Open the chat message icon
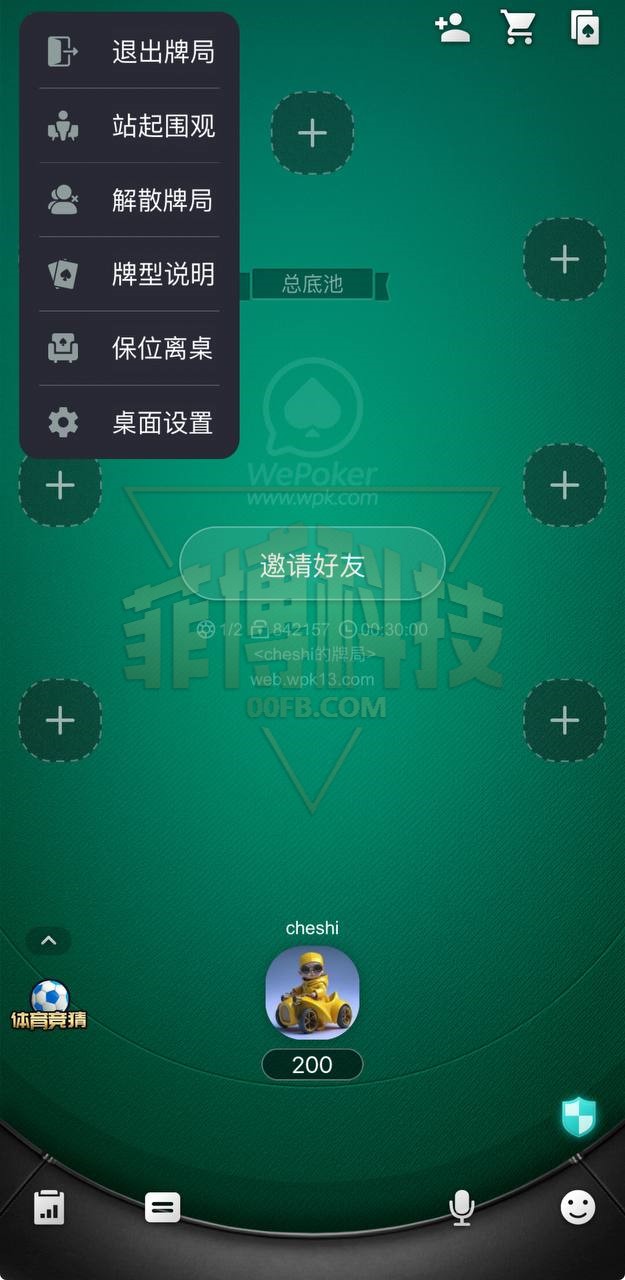This screenshot has width=625, height=1280. (163, 1208)
